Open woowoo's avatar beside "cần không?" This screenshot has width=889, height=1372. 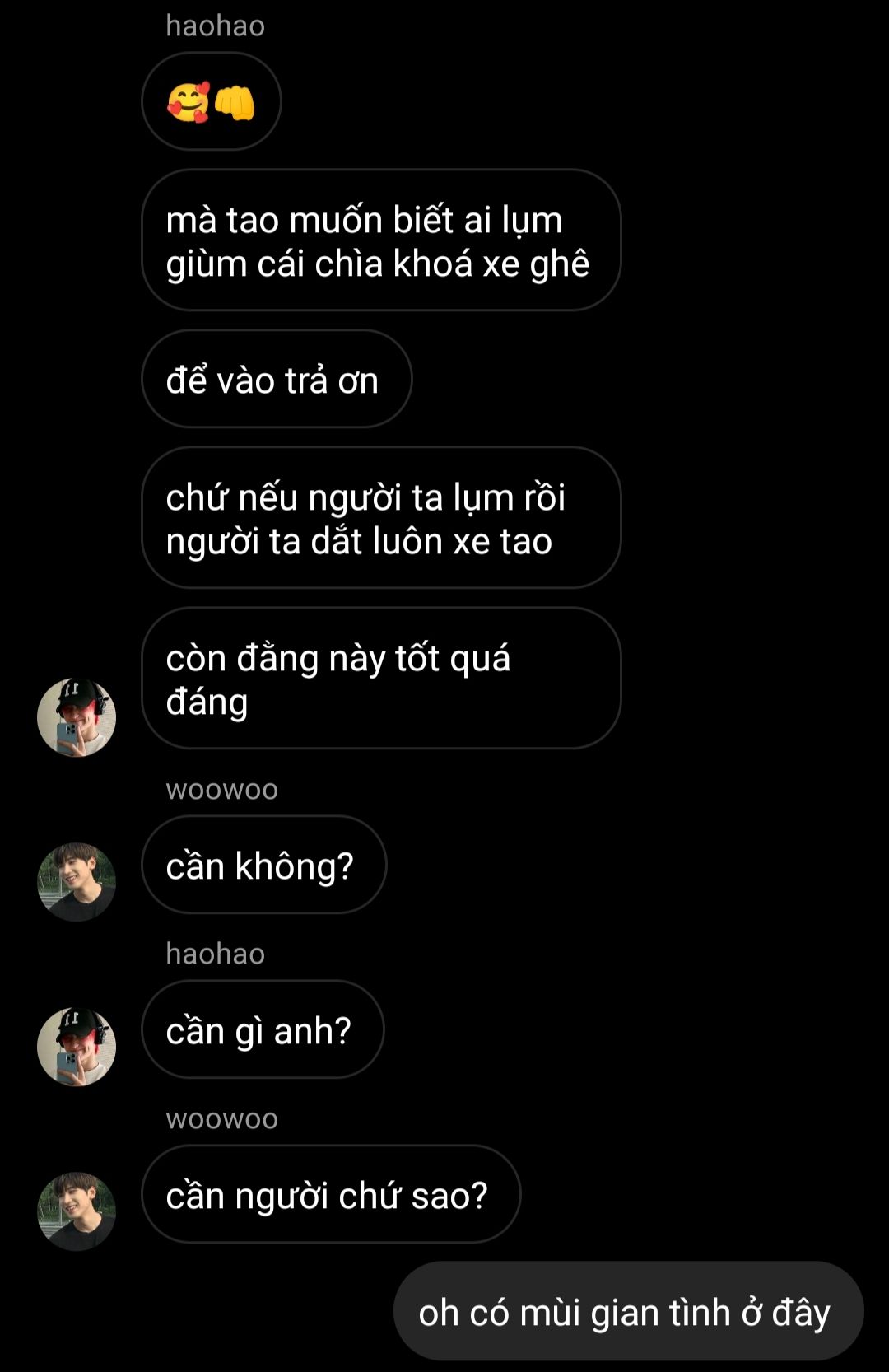pos(77,881)
